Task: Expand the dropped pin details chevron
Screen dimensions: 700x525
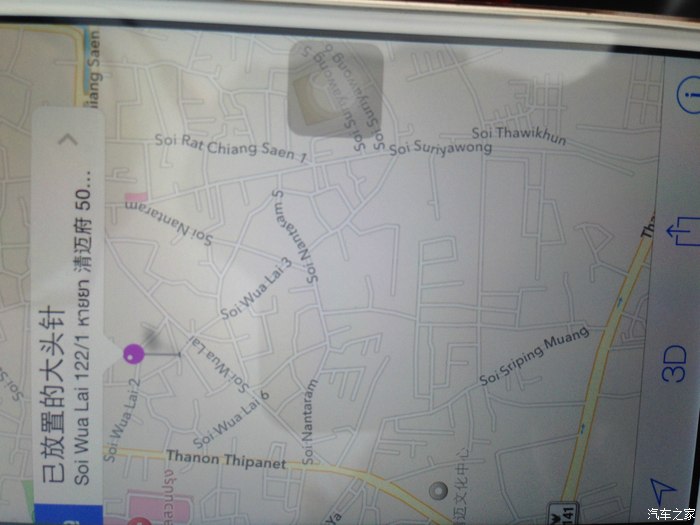Action: (68, 138)
